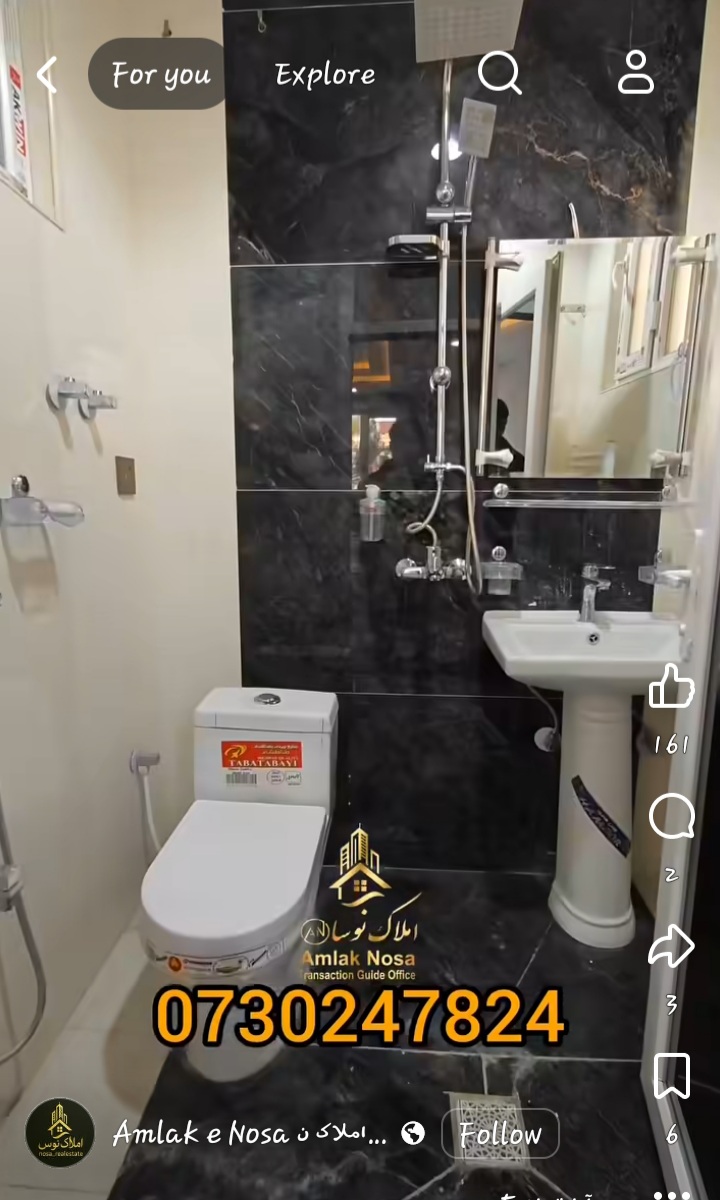Follow Amlak e Nosa
This screenshot has height=1200, width=720.
click(499, 1133)
